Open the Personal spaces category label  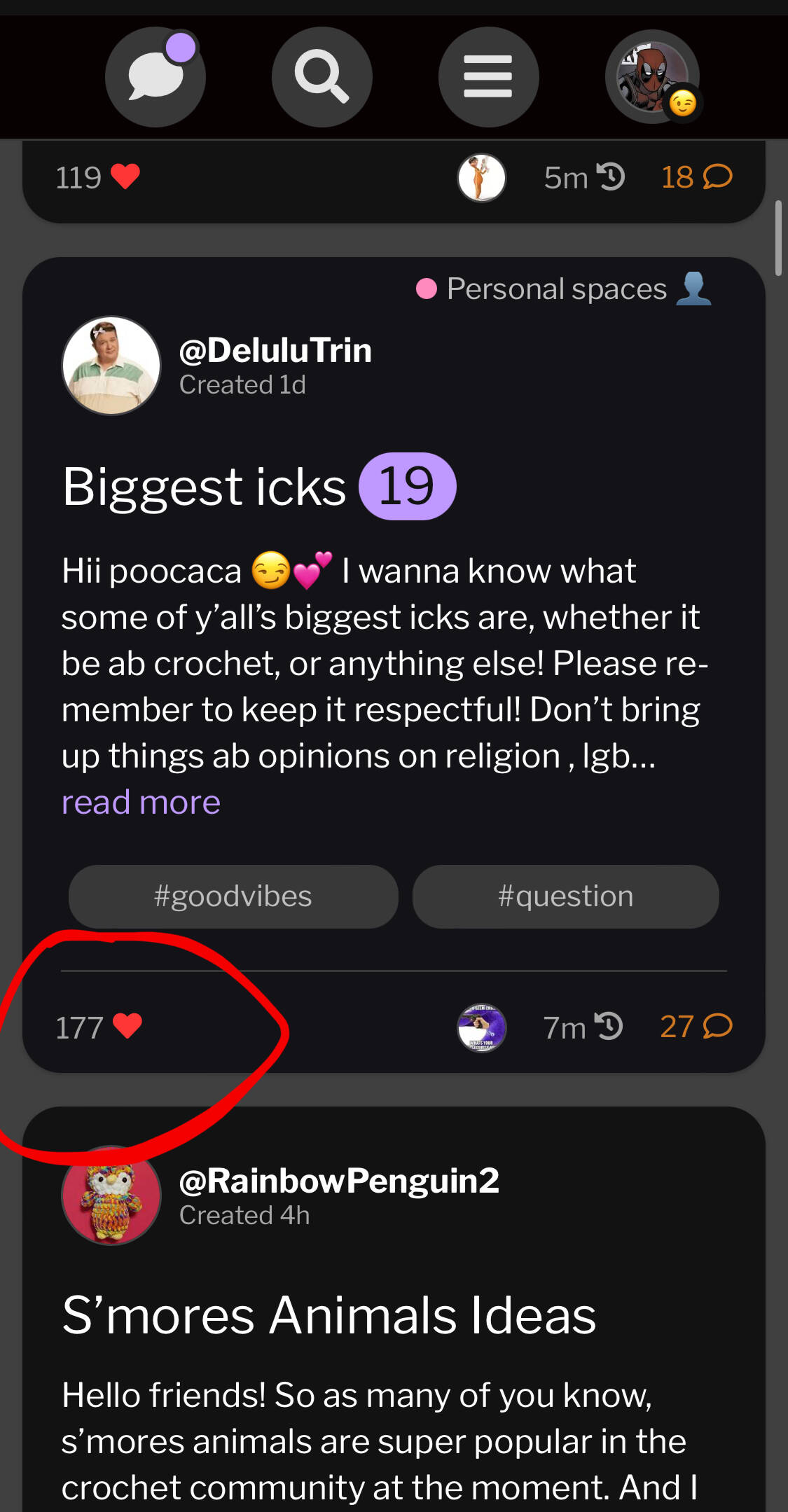[557, 289]
